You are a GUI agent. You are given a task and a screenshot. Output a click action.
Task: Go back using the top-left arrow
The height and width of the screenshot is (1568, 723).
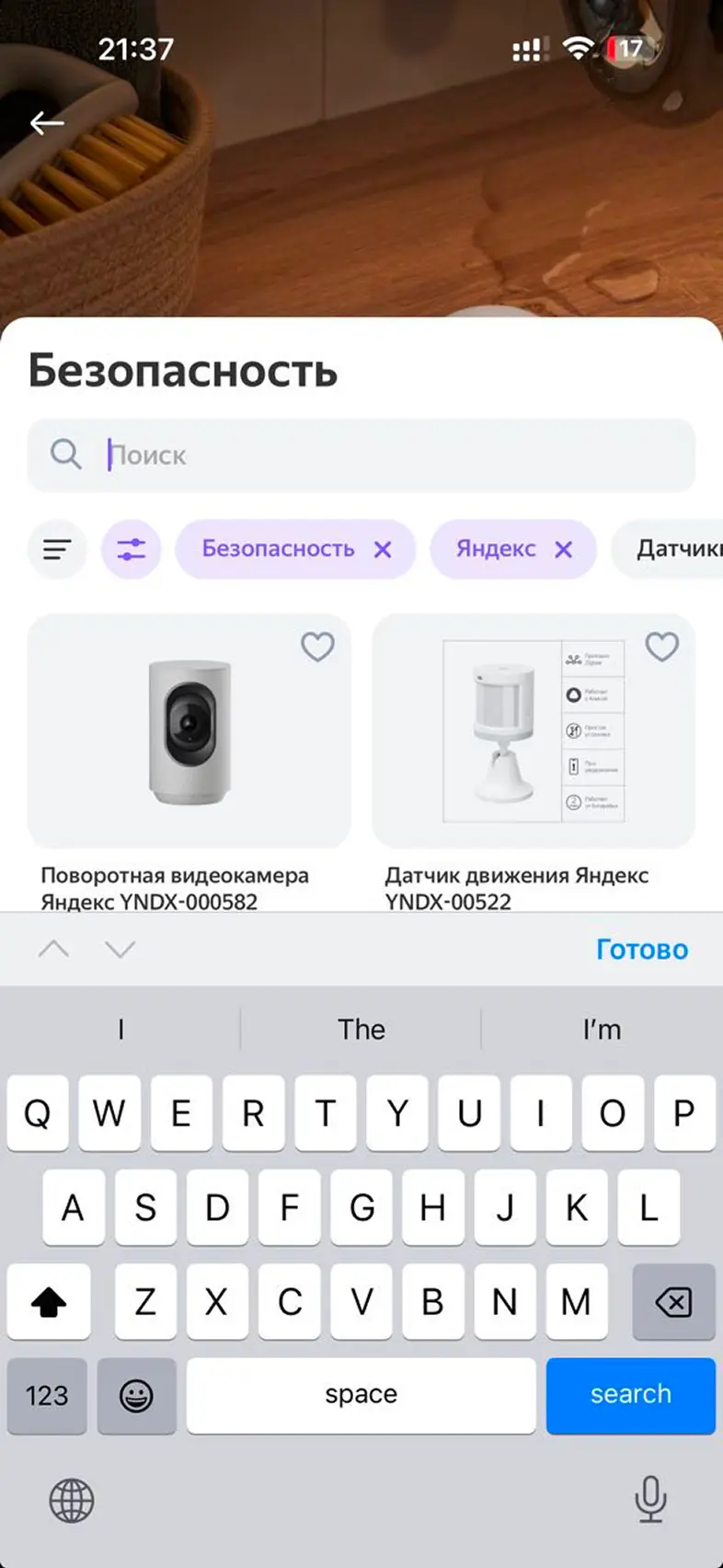[47, 122]
